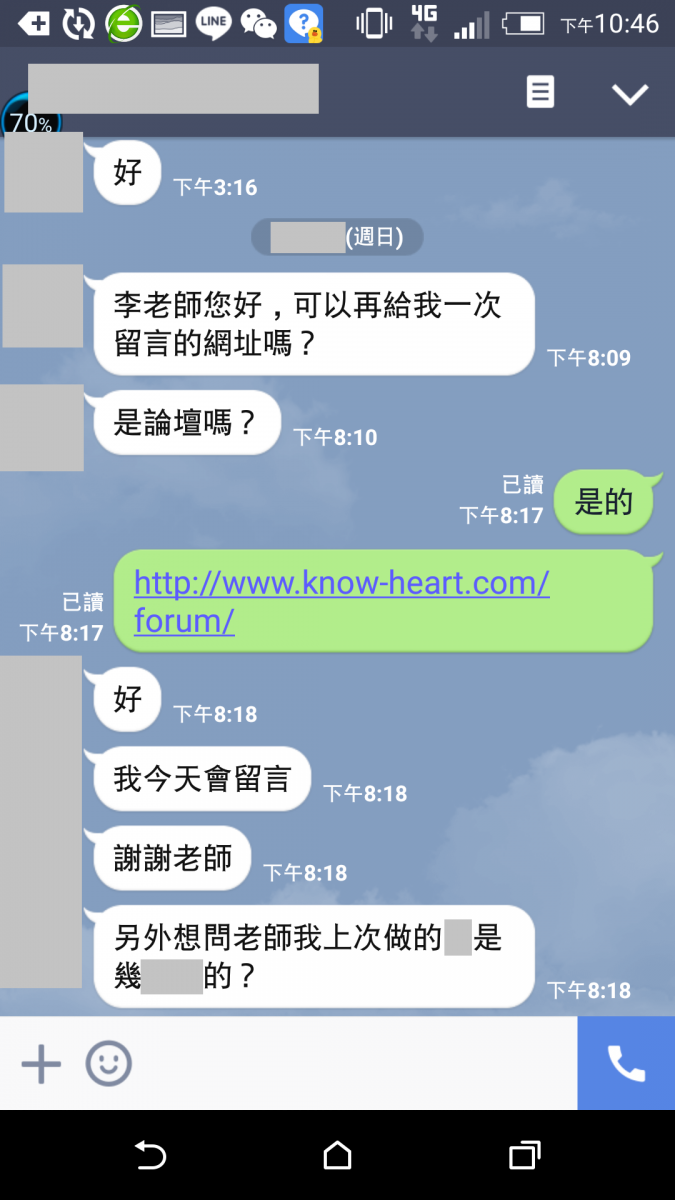This screenshot has width=675, height=1200.
Task: Tap the plus attachment icon
Action: [x=41, y=1064]
